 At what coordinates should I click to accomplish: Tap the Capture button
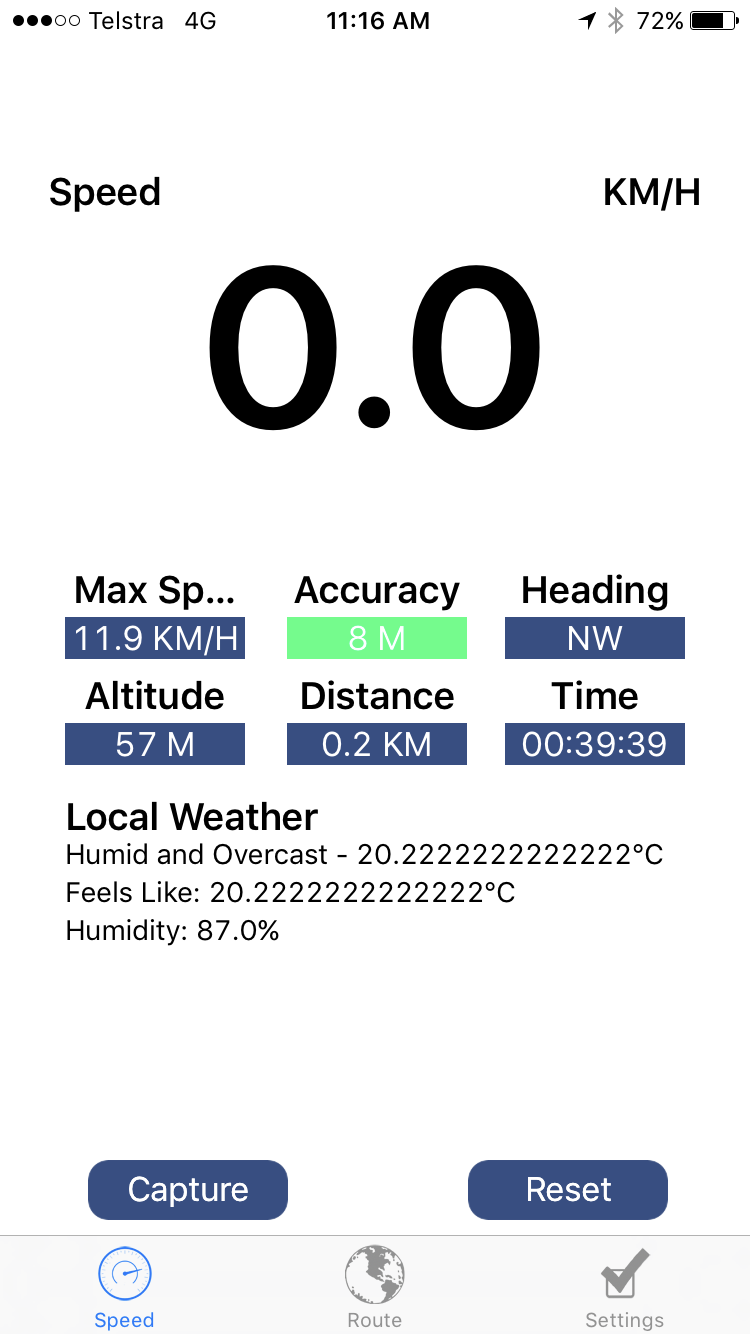188,1190
